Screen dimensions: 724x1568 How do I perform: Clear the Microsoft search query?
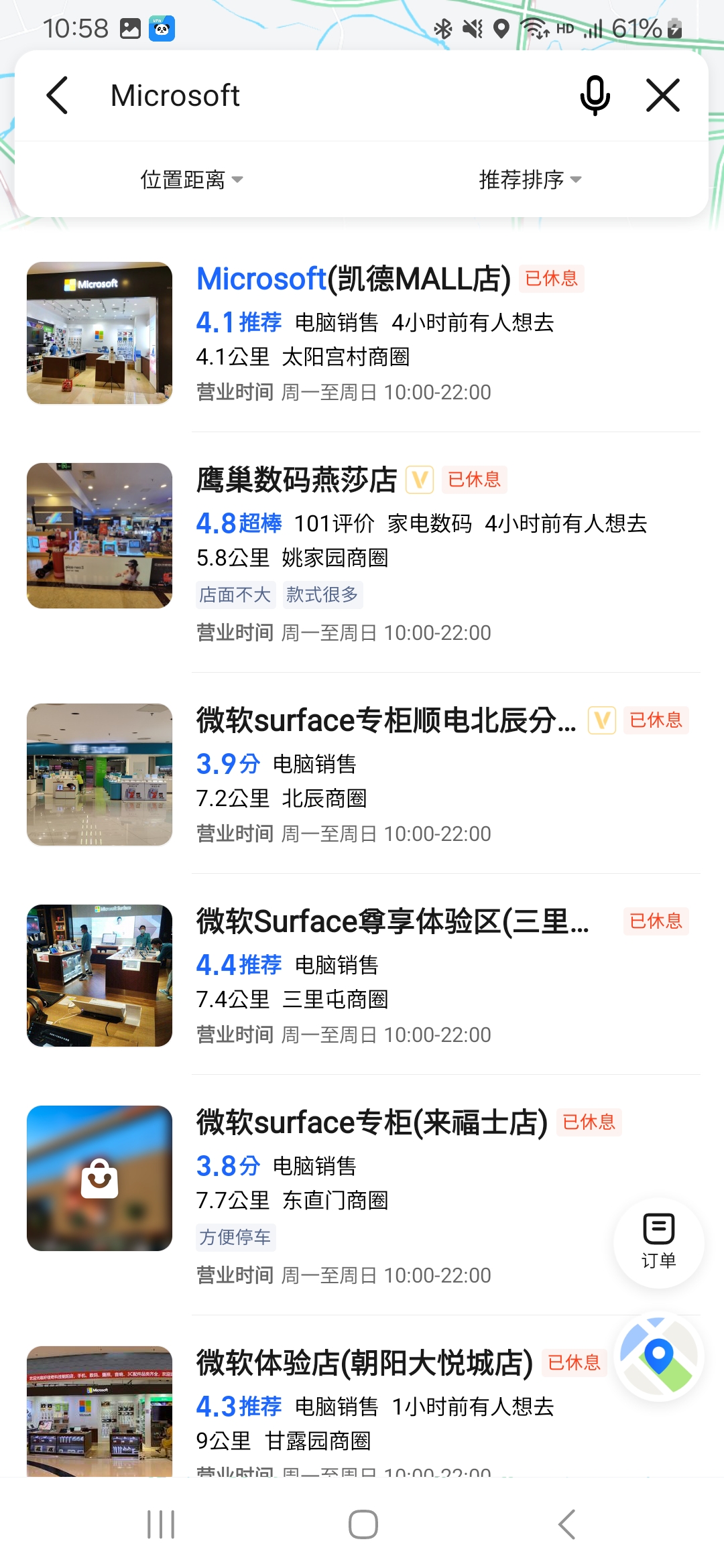tap(662, 95)
